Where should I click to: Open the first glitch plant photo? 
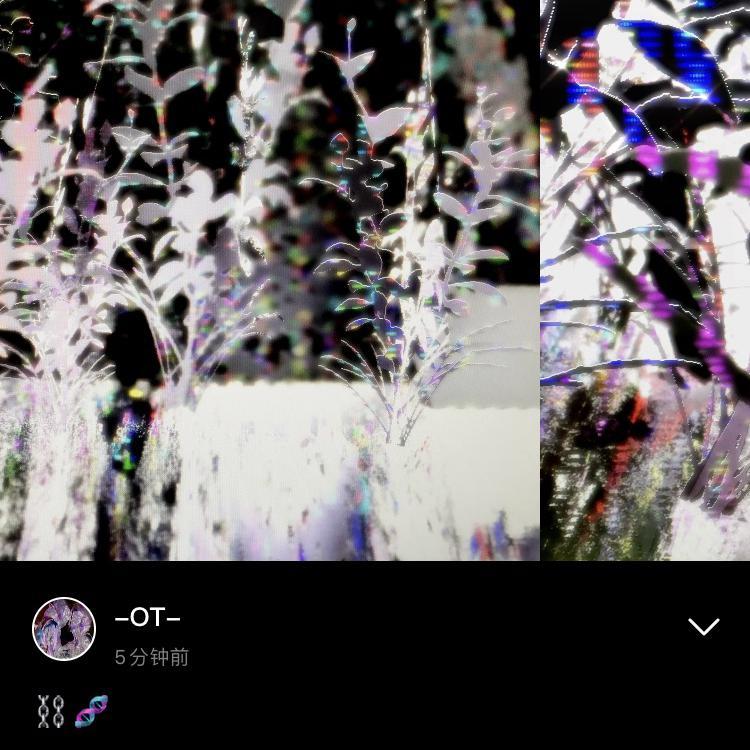(269, 280)
